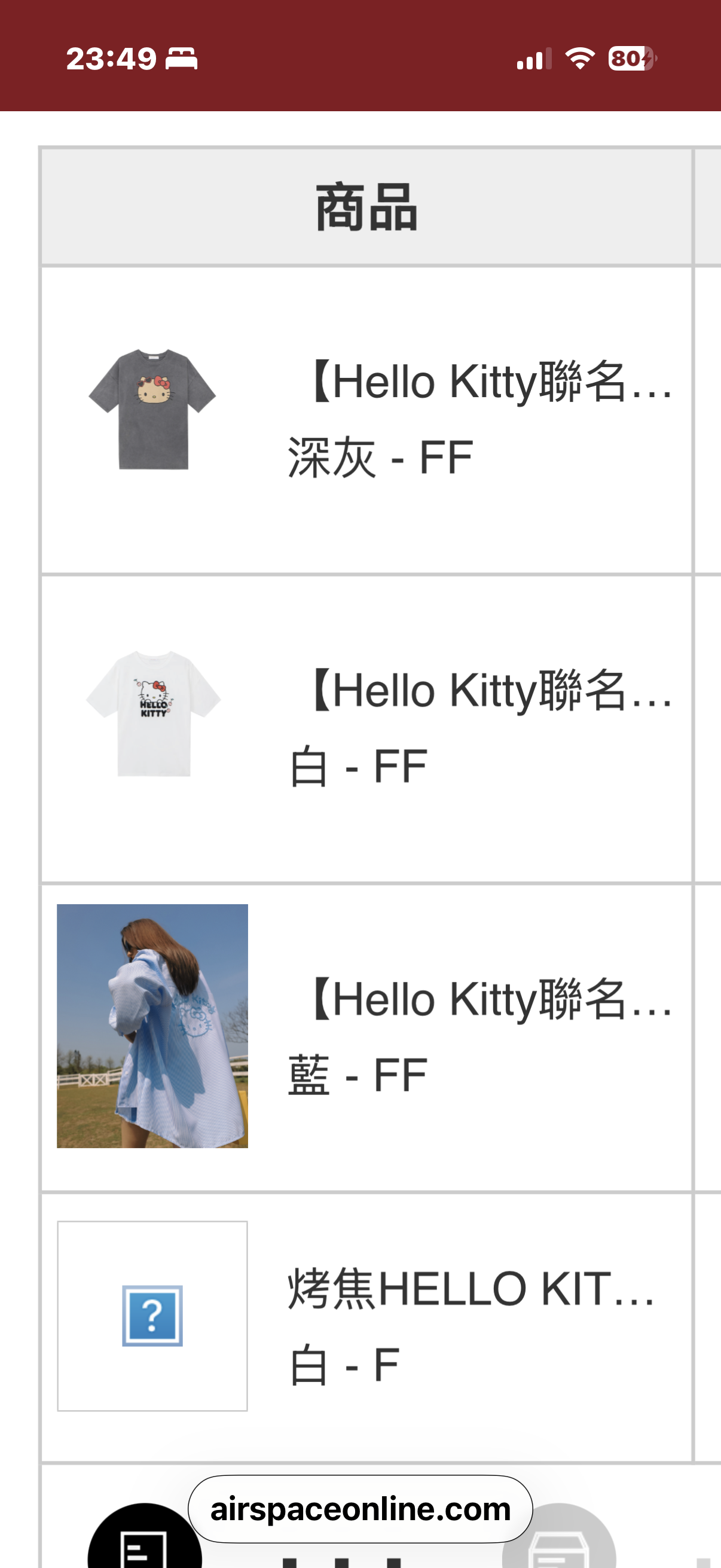The height and width of the screenshot is (1568, 721).
Task: View the blue striped Hello Kitty shirt photo
Action: point(152,1026)
